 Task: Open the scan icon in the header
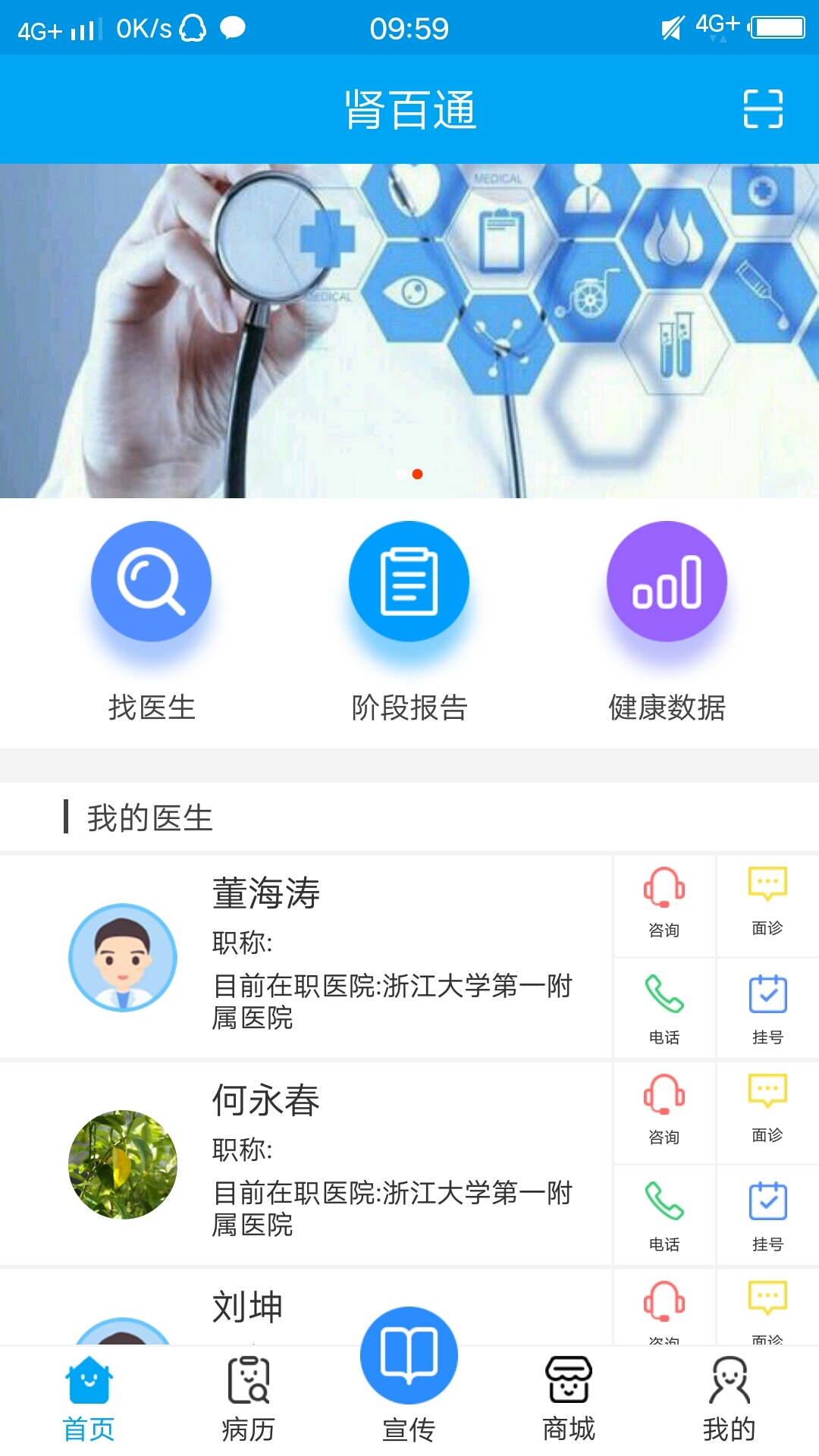pos(762,109)
